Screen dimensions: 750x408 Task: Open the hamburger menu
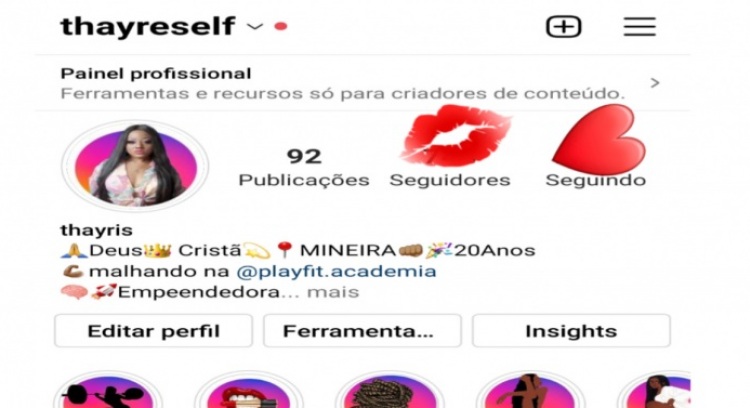tap(639, 27)
